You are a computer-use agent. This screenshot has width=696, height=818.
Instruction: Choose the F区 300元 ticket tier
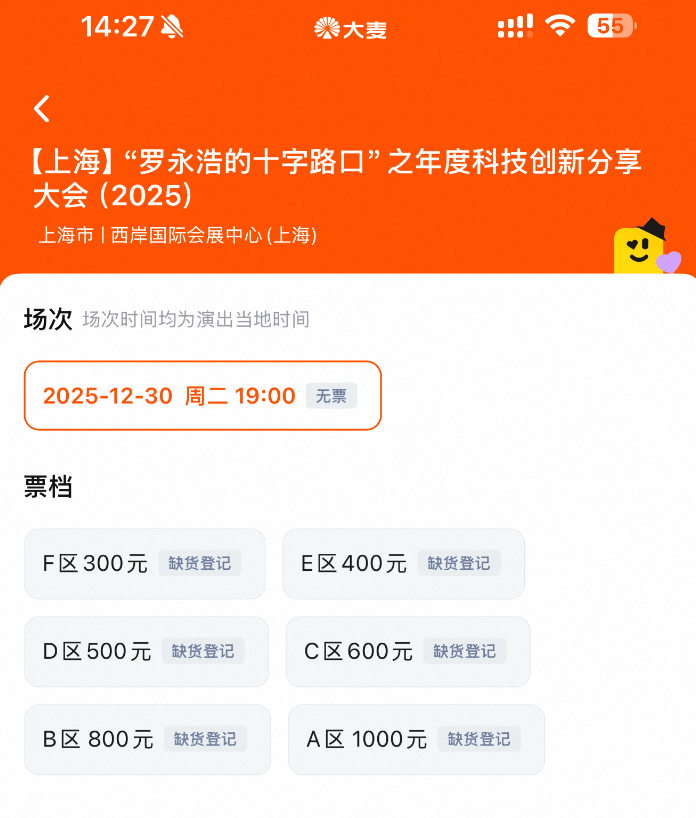coord(145,564)
